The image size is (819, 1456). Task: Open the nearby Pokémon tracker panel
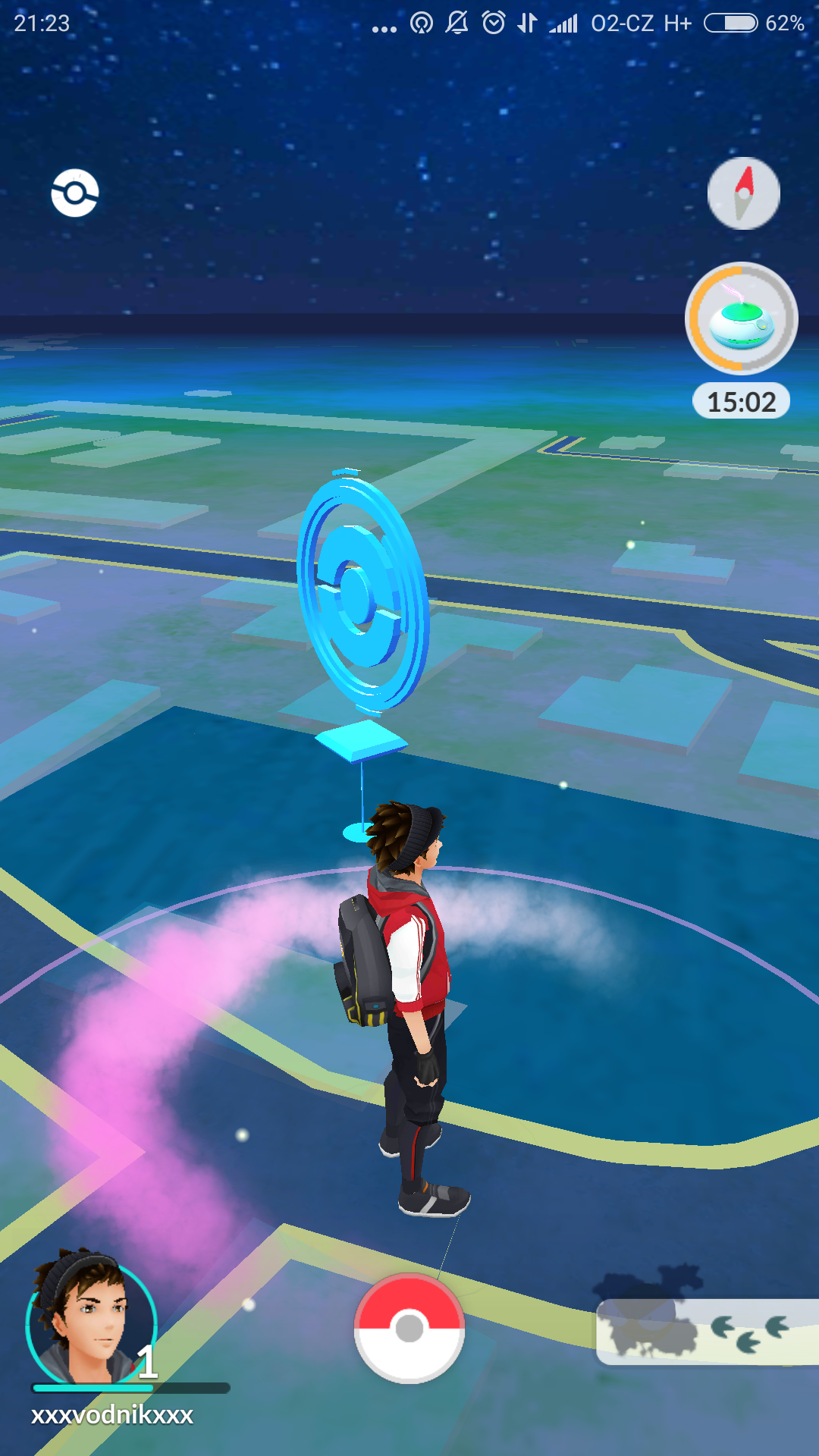(x=708, y=1331)
